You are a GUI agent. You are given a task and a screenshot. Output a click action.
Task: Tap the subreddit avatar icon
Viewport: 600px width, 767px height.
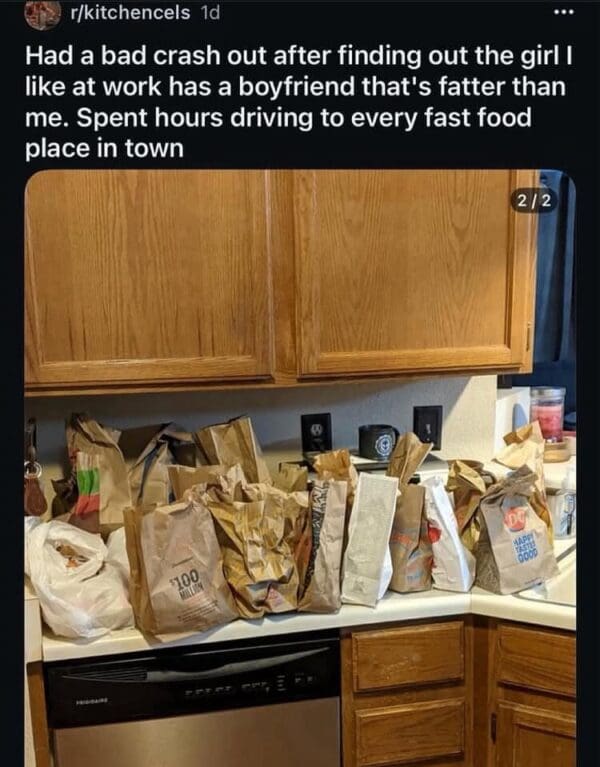click(42, 14)
